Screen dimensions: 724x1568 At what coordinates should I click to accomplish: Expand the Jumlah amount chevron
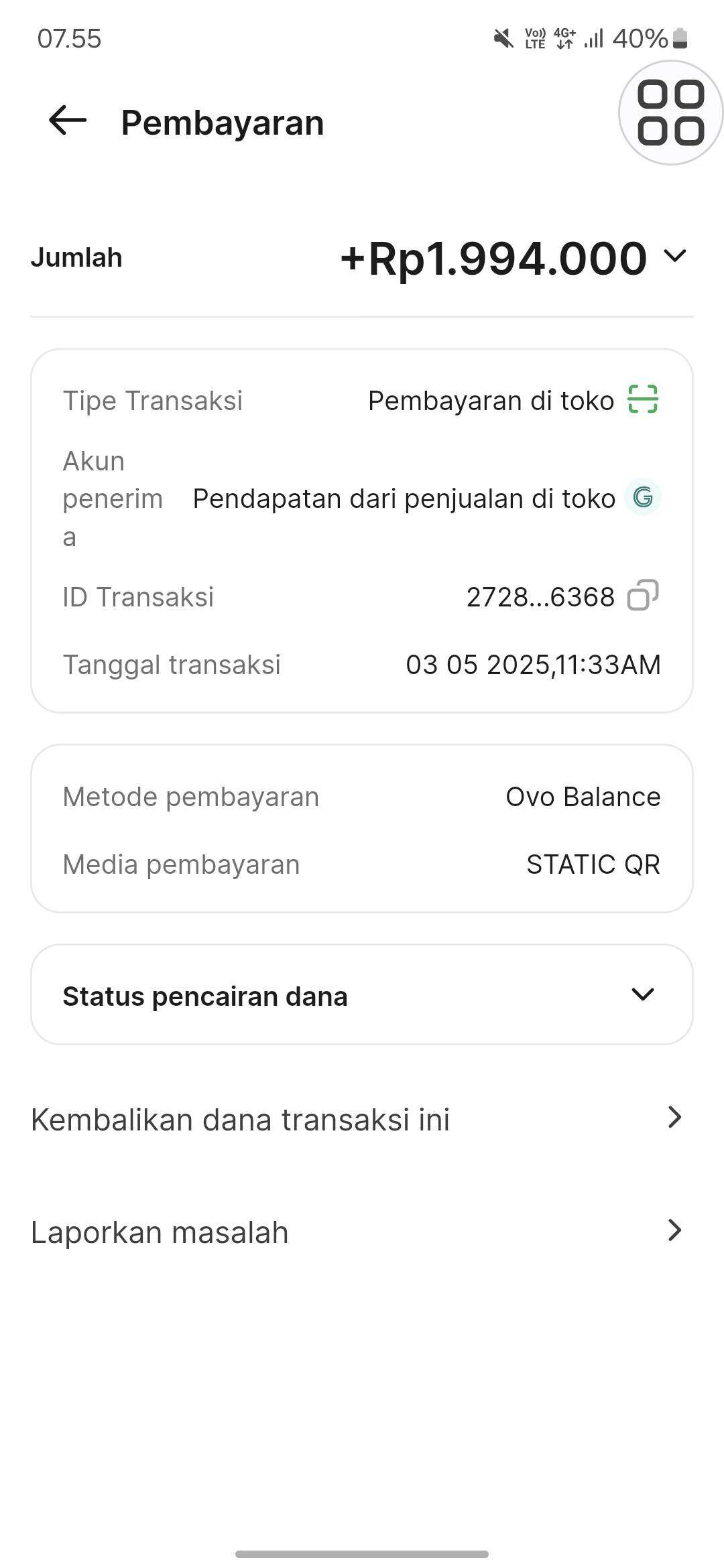674,256
